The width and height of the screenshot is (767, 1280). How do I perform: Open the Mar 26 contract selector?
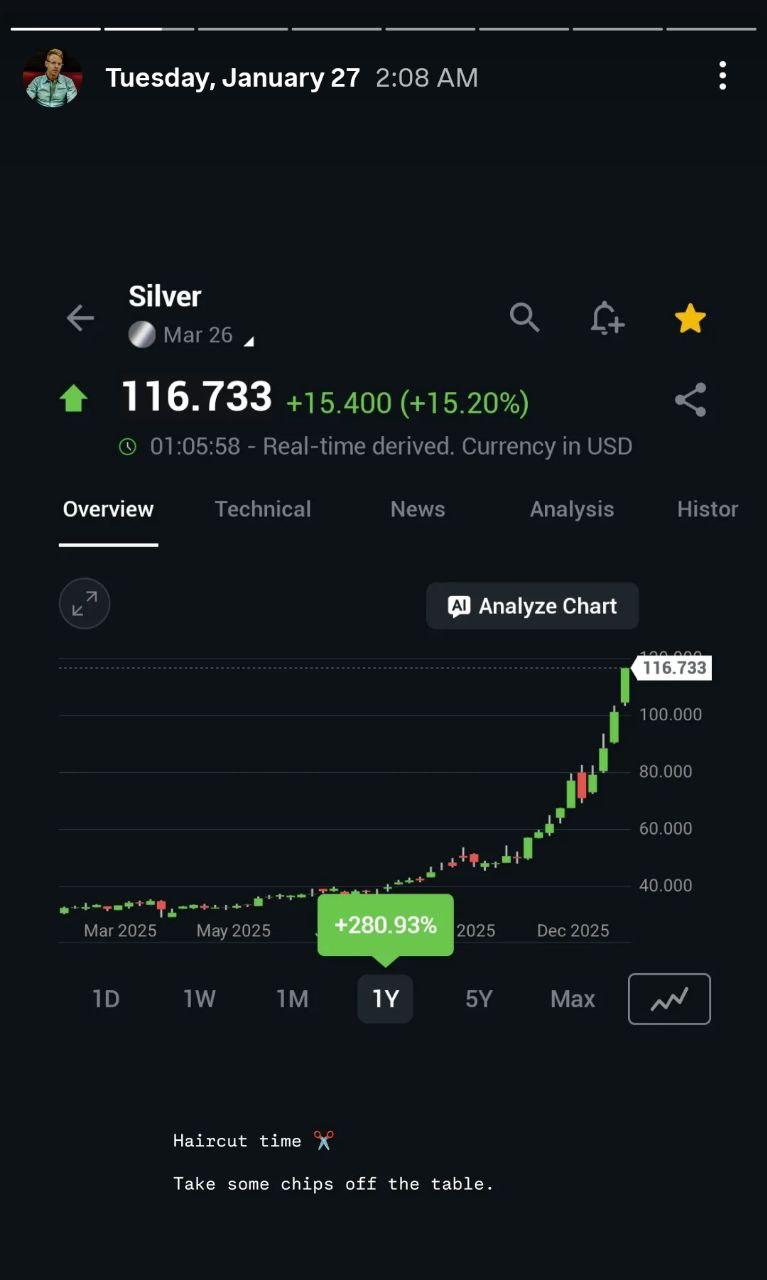click(190, 334)
